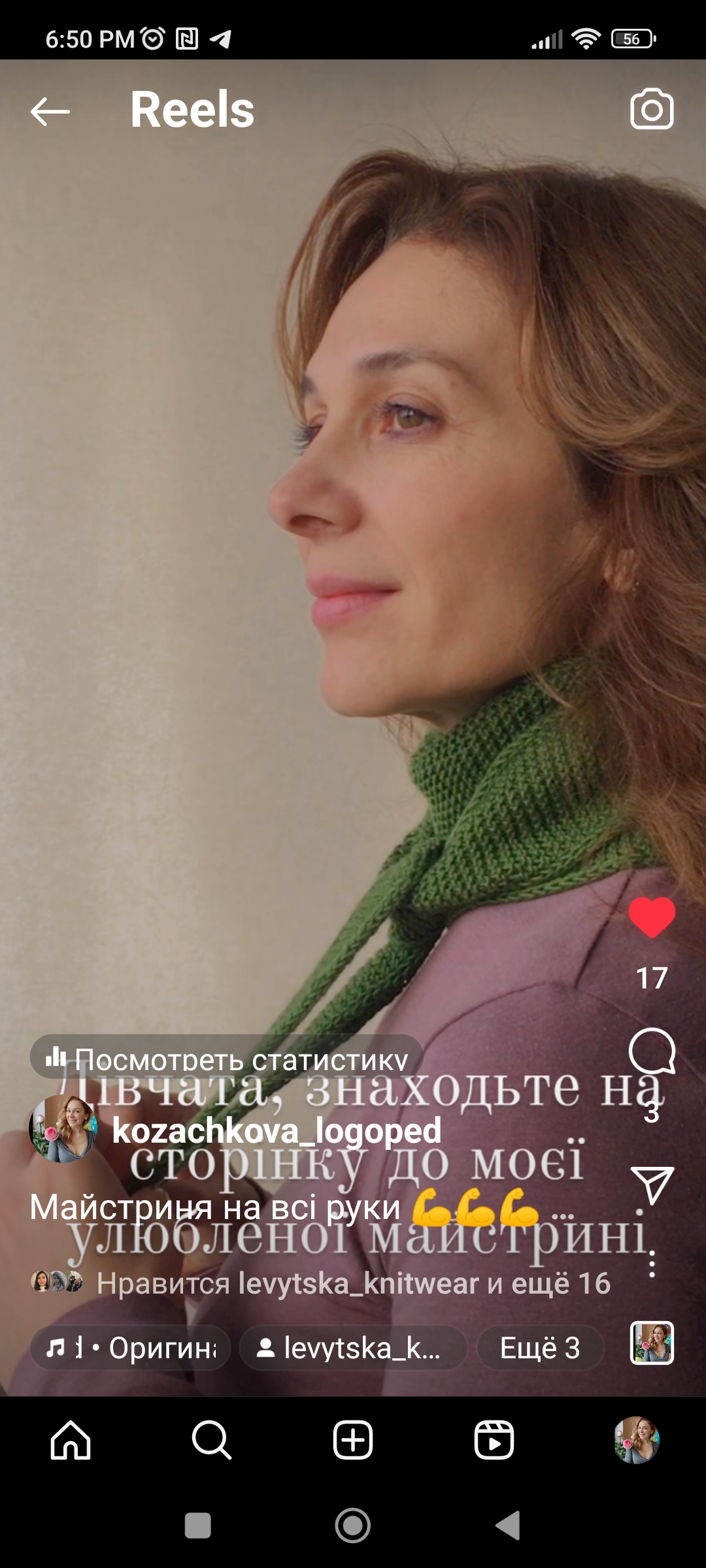Open the audio thumbnail at the right
This screenshot has height=1568, width=706.
tap(652, 1343)
